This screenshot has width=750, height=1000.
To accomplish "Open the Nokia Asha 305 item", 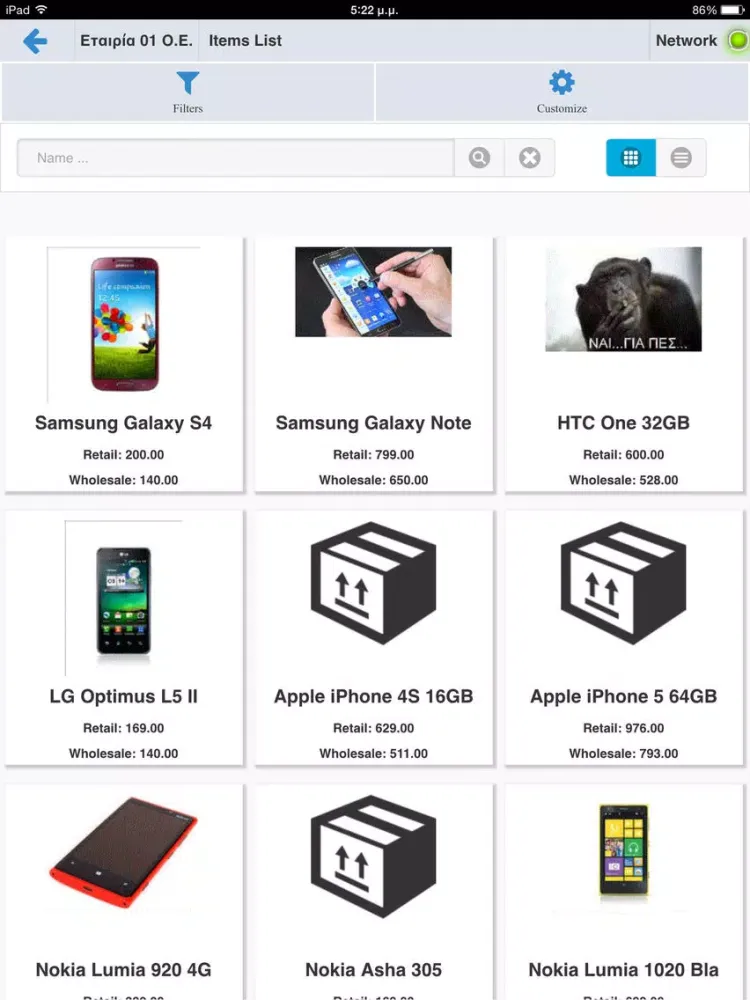I will pos(373,890).
